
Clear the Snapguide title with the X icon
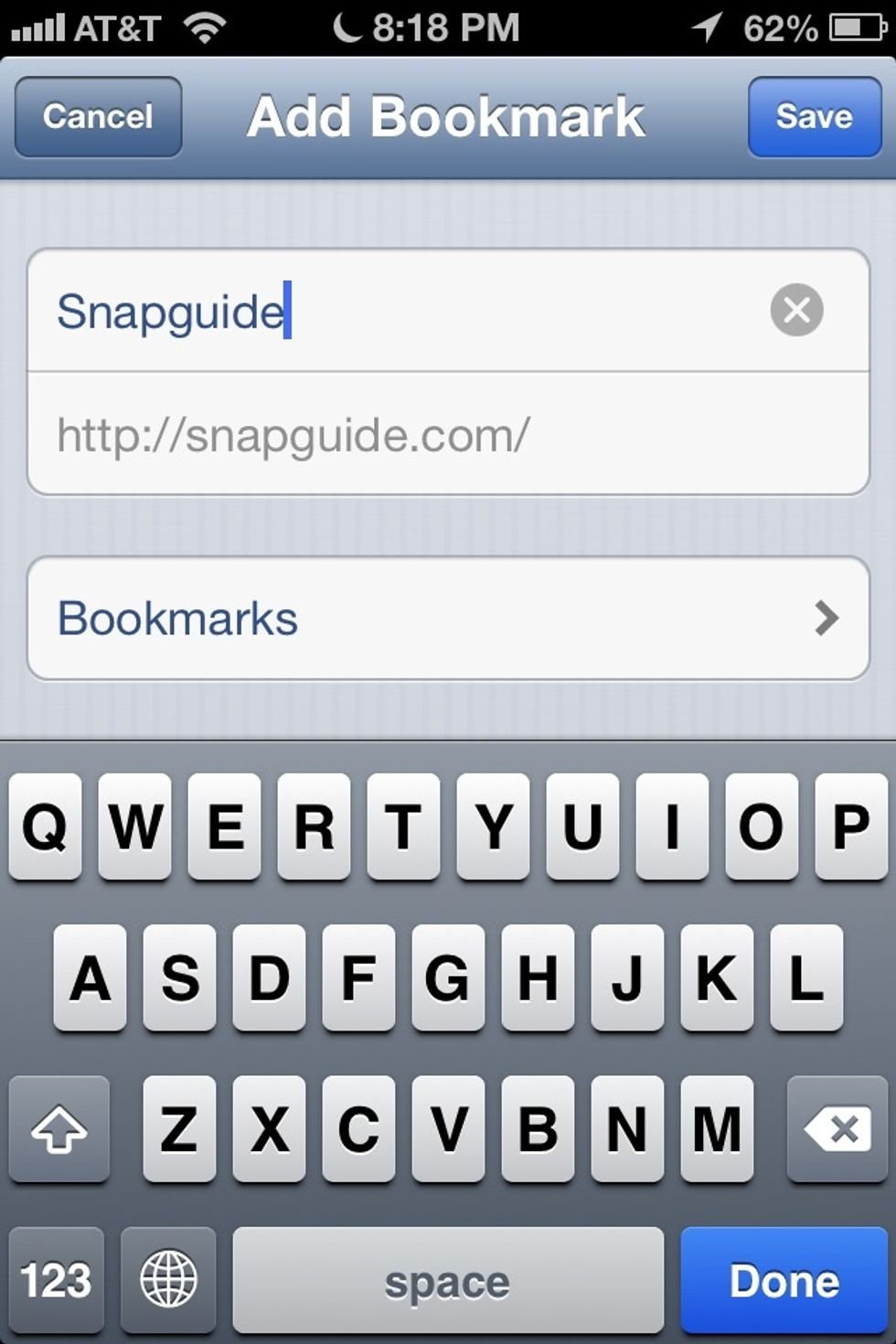pos(795,311)
